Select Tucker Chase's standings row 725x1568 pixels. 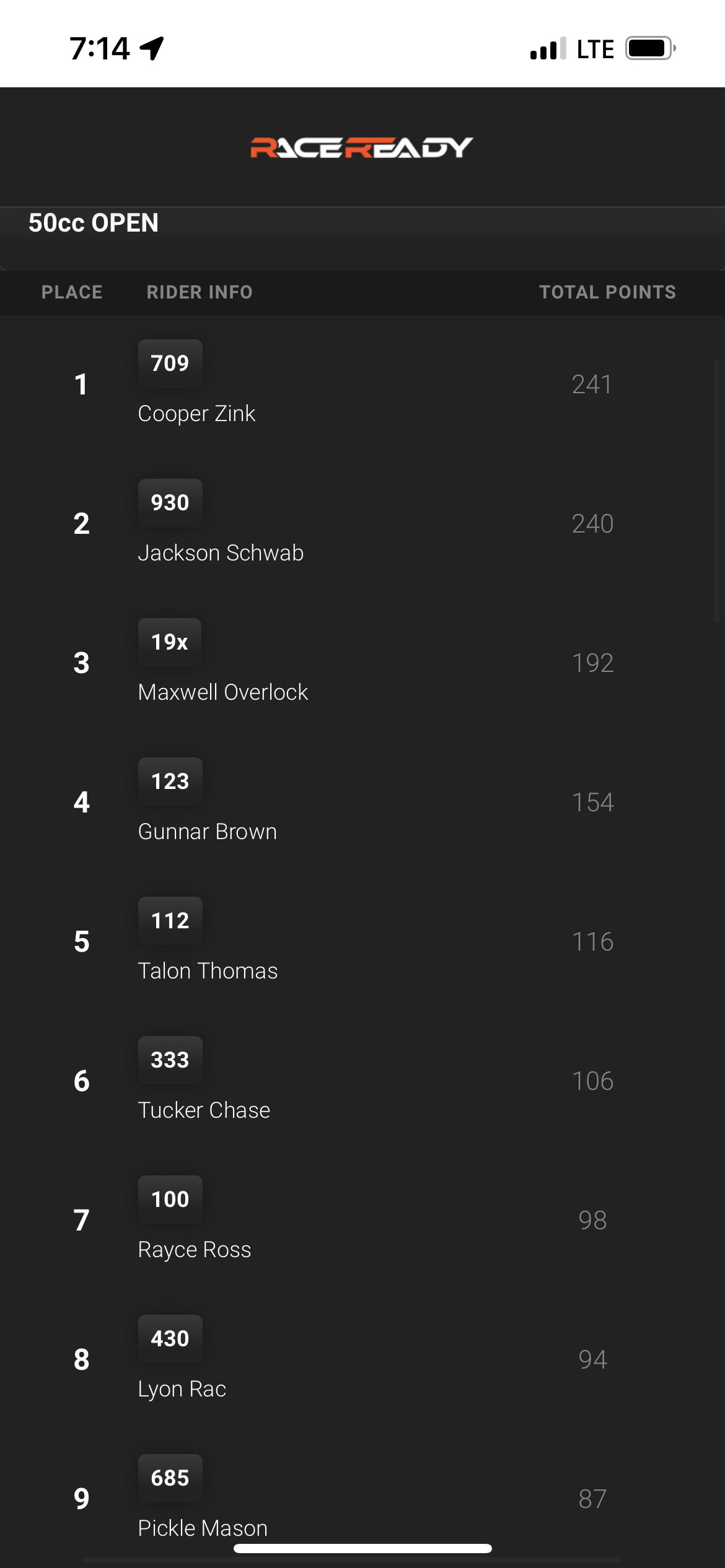click(362, 1081)
